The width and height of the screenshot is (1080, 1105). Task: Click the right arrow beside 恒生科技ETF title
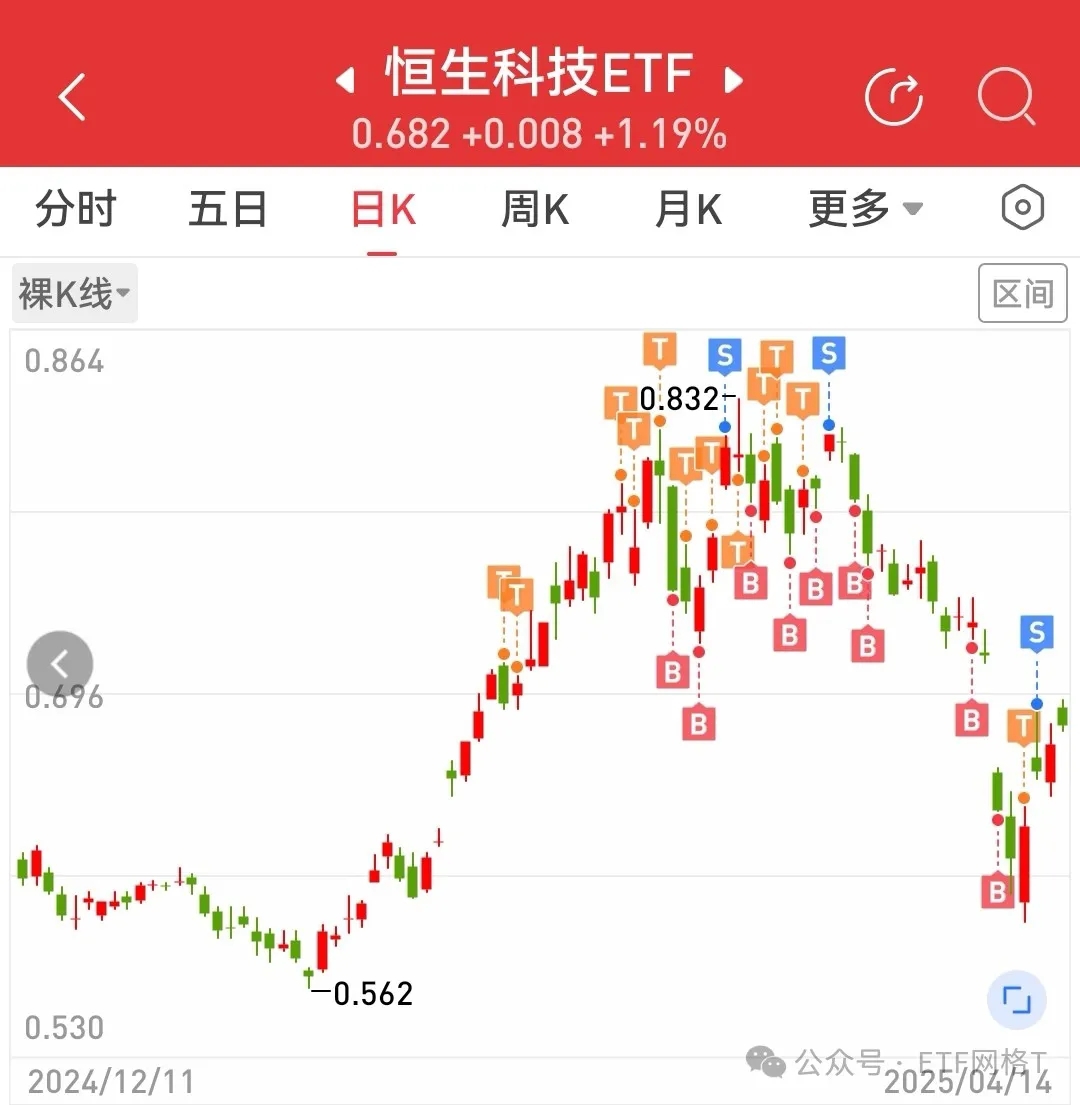(x=733, y=78)
